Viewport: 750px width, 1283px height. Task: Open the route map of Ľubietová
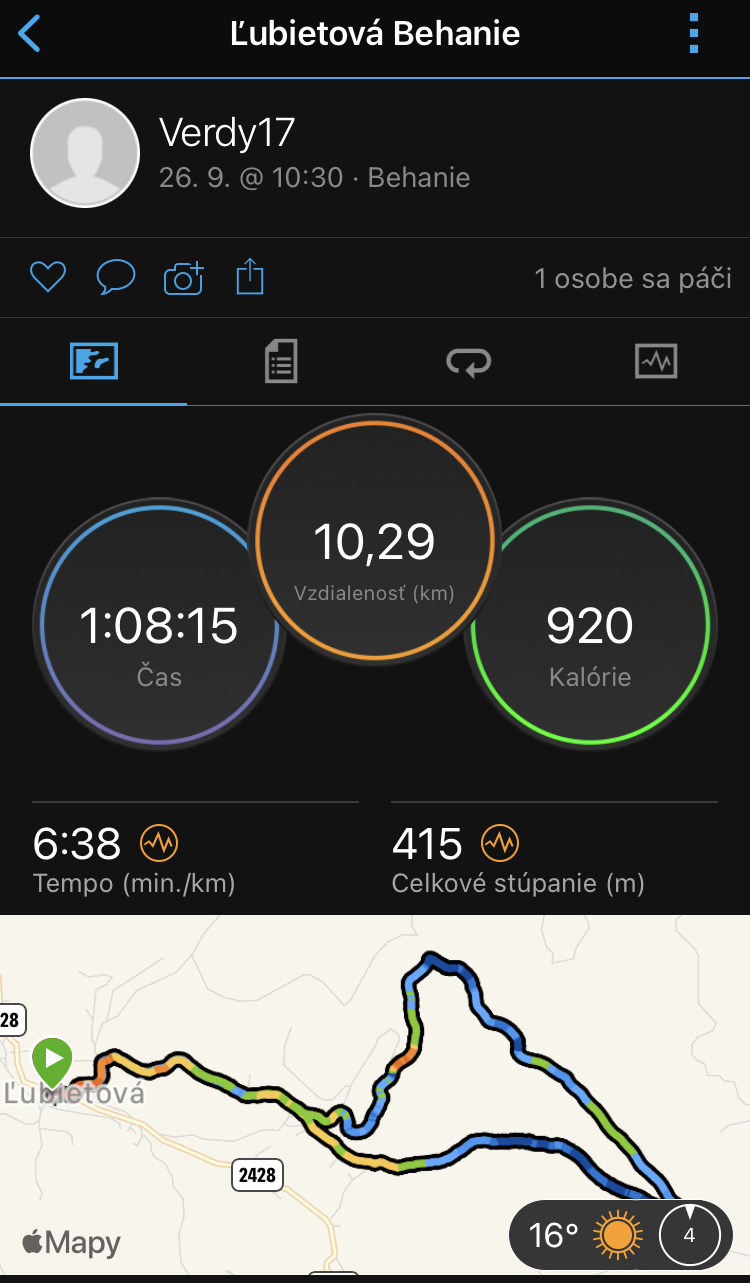[x=375, y=1097]
